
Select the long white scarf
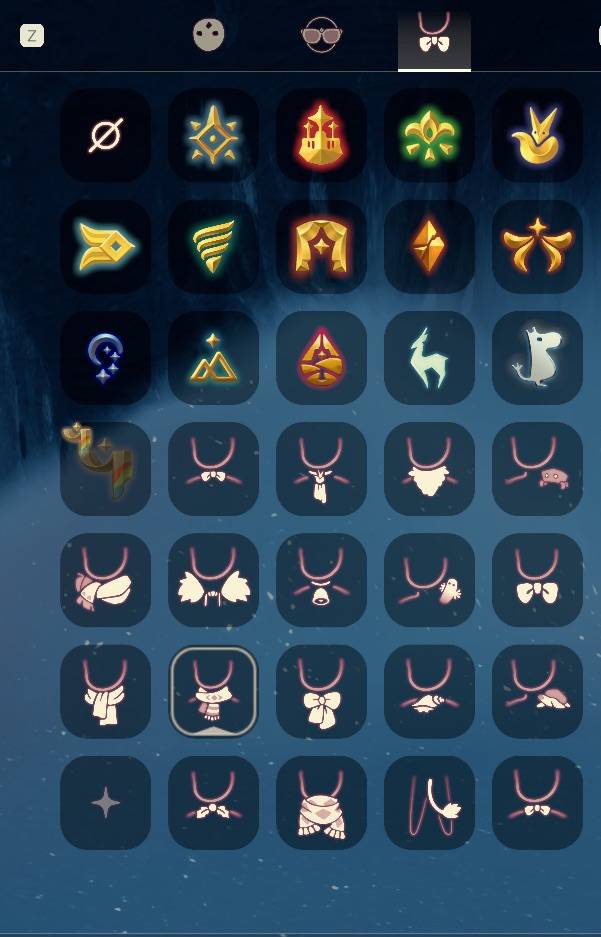click(x=105, y=691)
